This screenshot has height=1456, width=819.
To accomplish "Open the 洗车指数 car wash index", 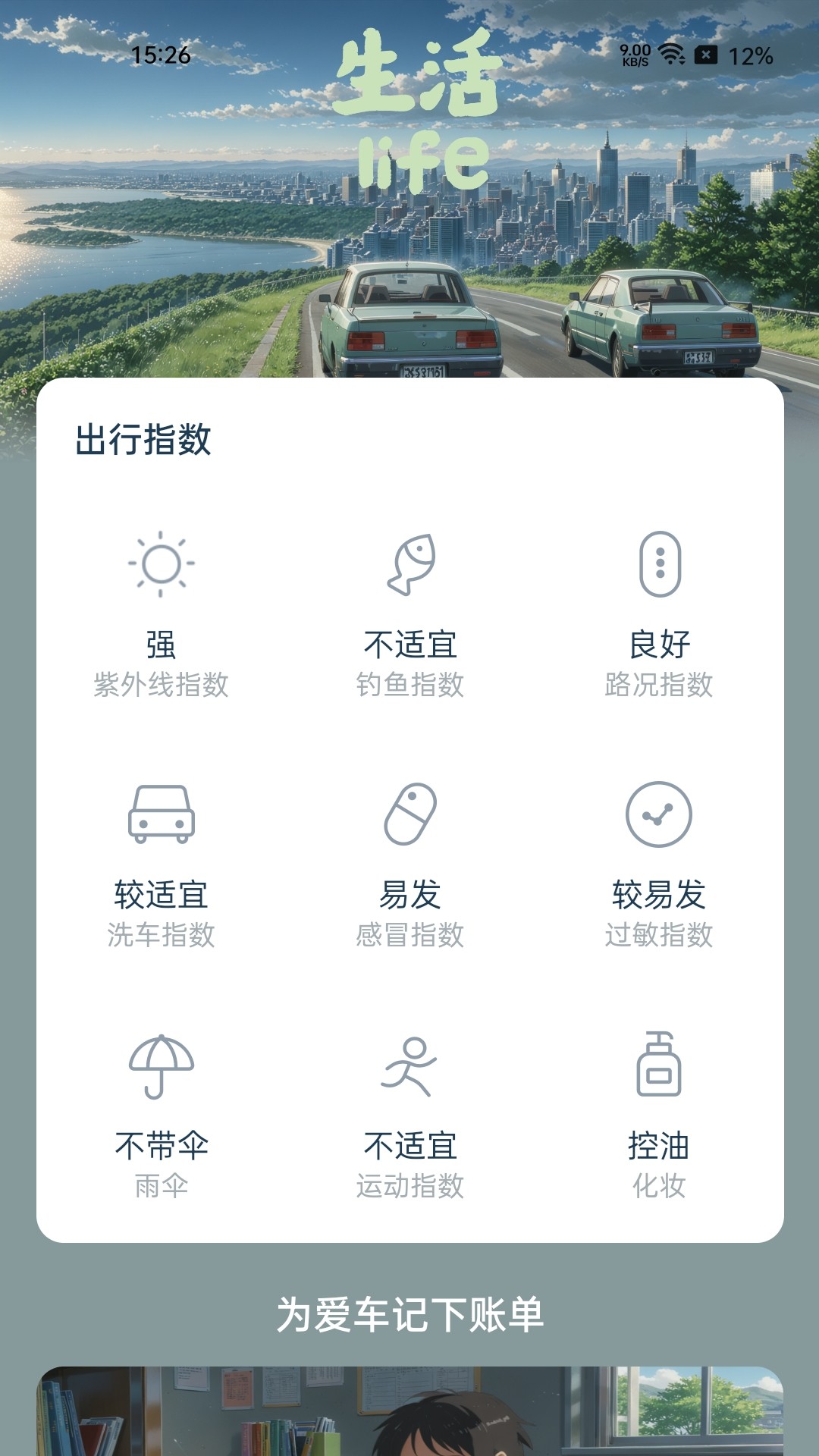I will 161,864.
